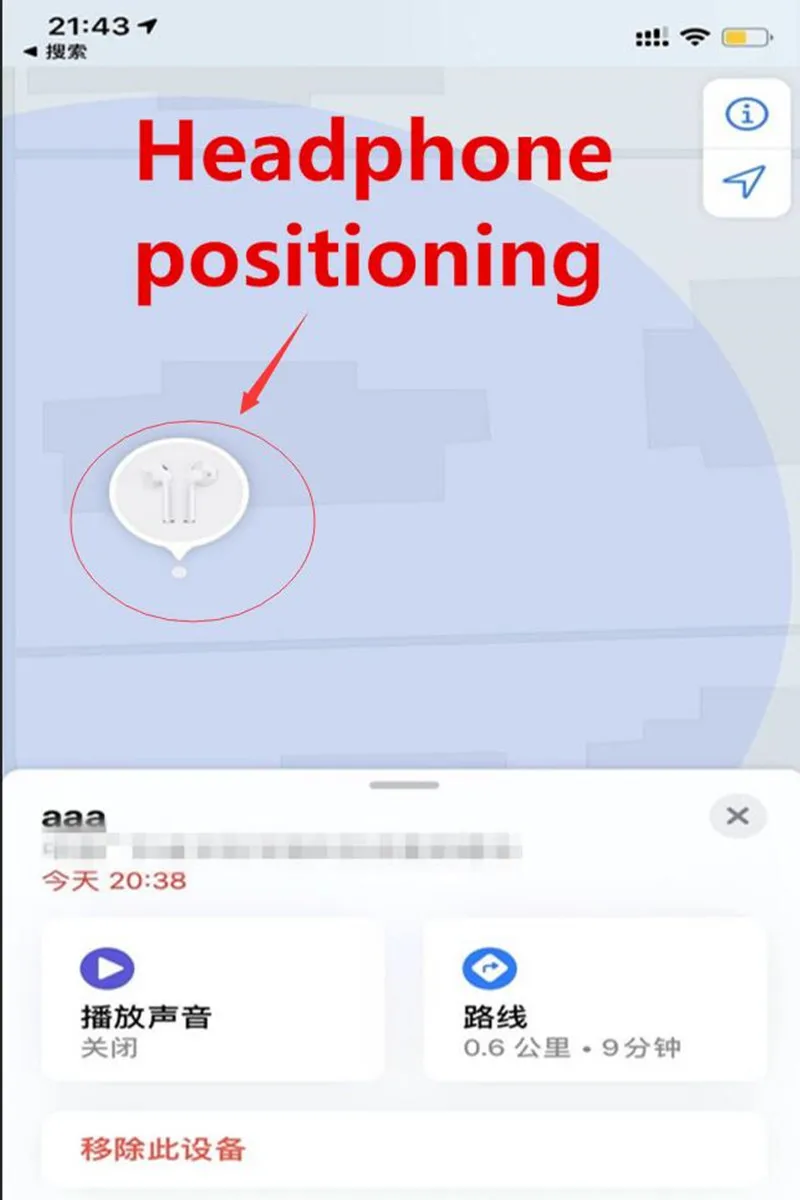Open the map info button
This screenshot has height=1200, width=800.
click(745, 114)
